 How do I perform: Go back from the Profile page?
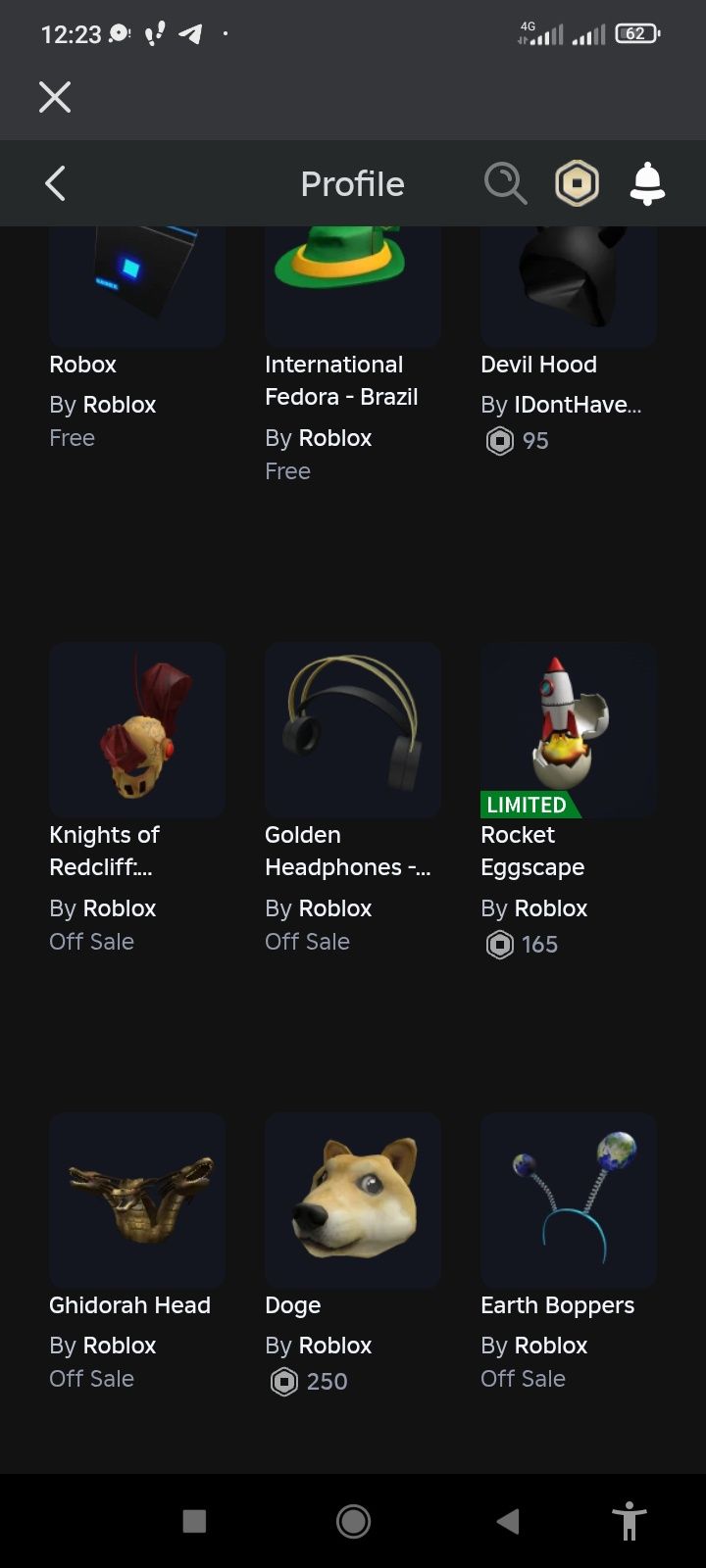pos(56,183)
